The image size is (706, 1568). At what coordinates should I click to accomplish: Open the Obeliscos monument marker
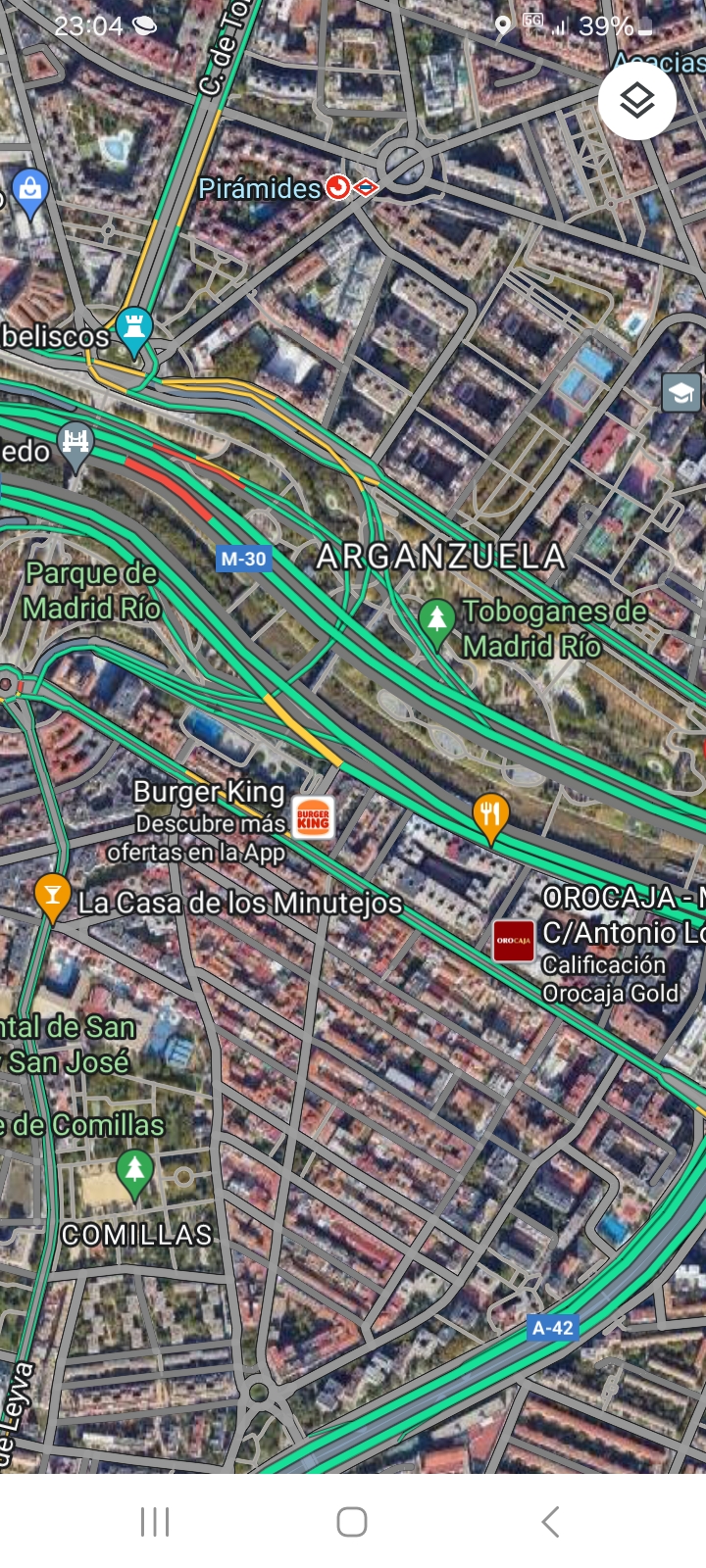tap(134, 327)
